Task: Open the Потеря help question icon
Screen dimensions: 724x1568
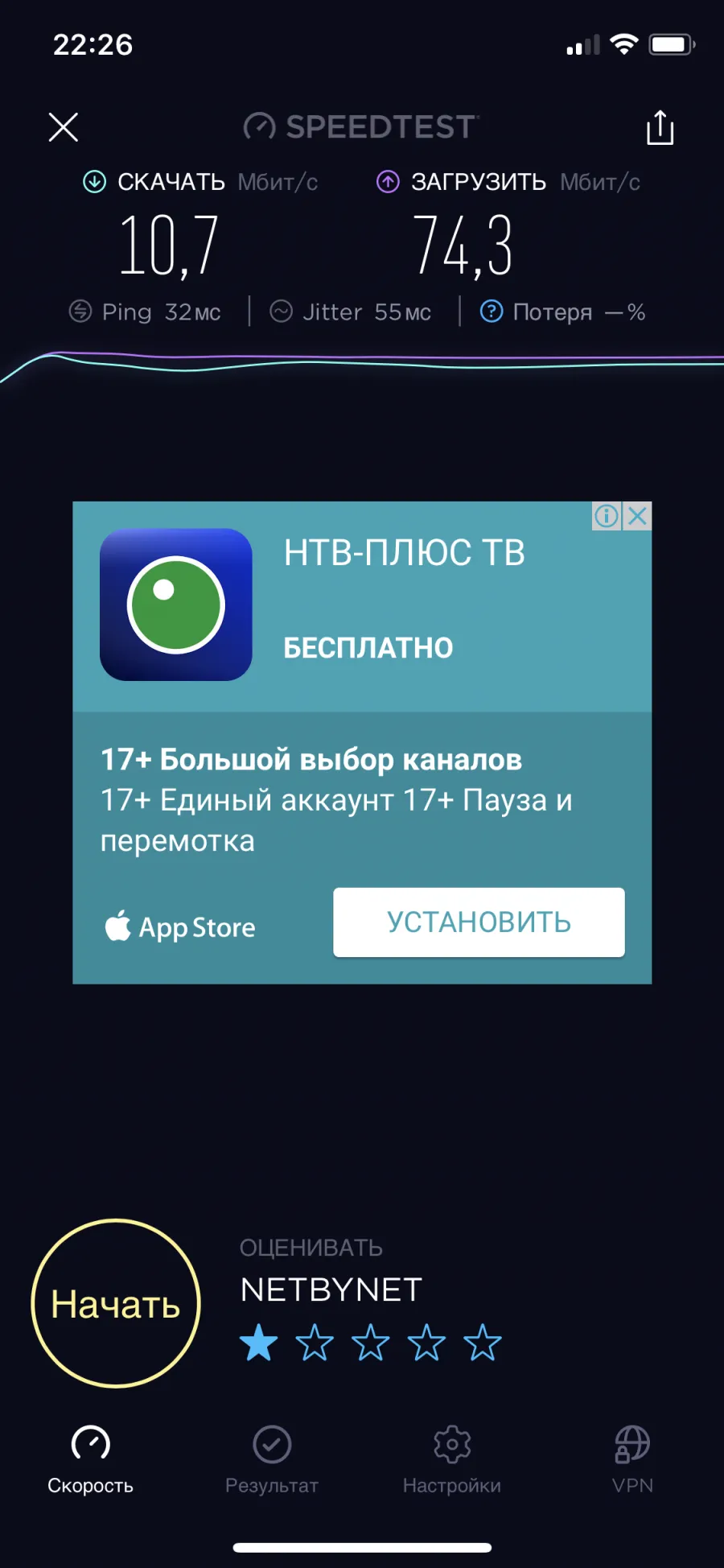Action: 491,312
